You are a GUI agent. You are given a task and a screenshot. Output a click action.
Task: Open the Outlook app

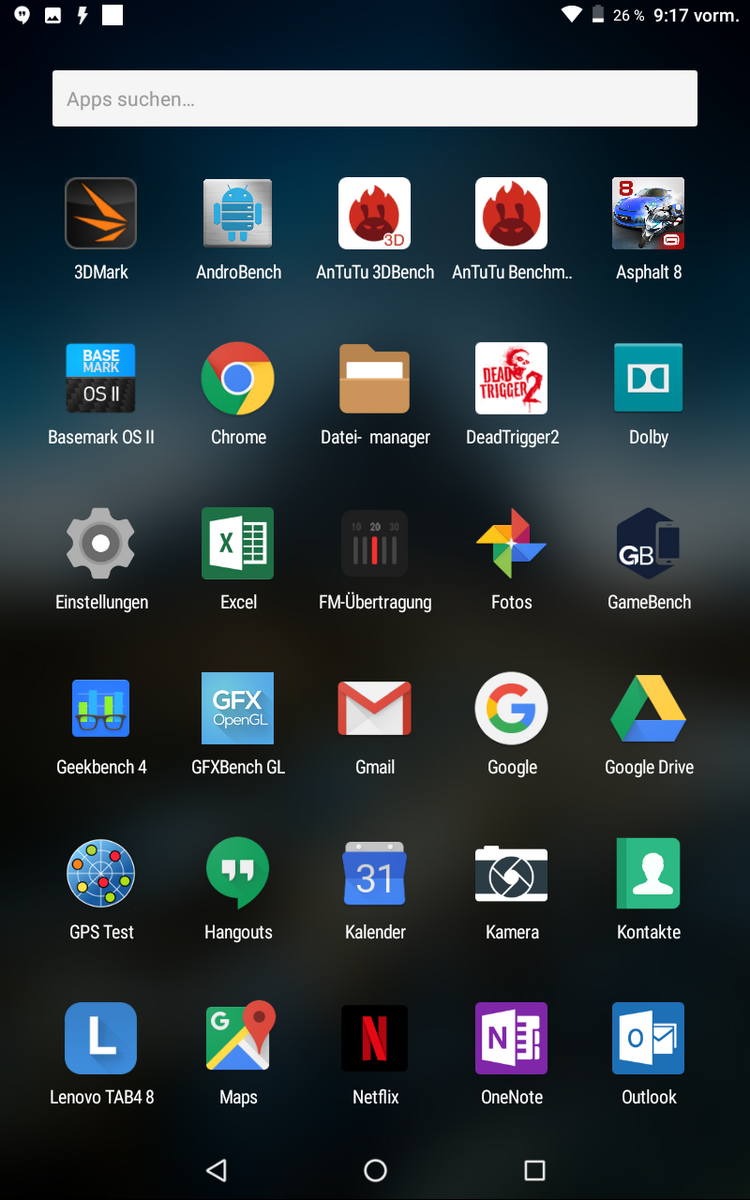648,1038
